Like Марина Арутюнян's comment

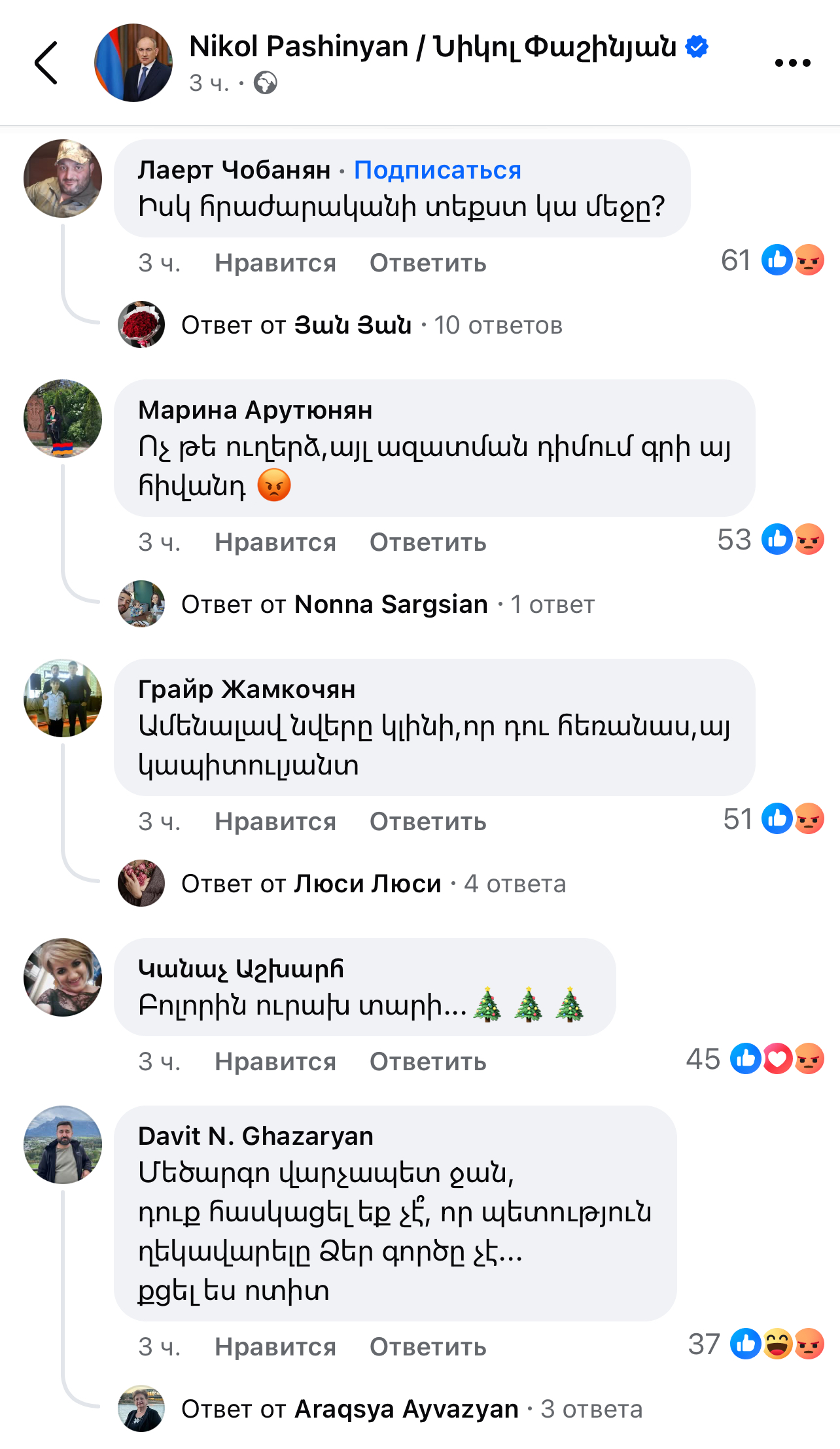click(275, 542)
